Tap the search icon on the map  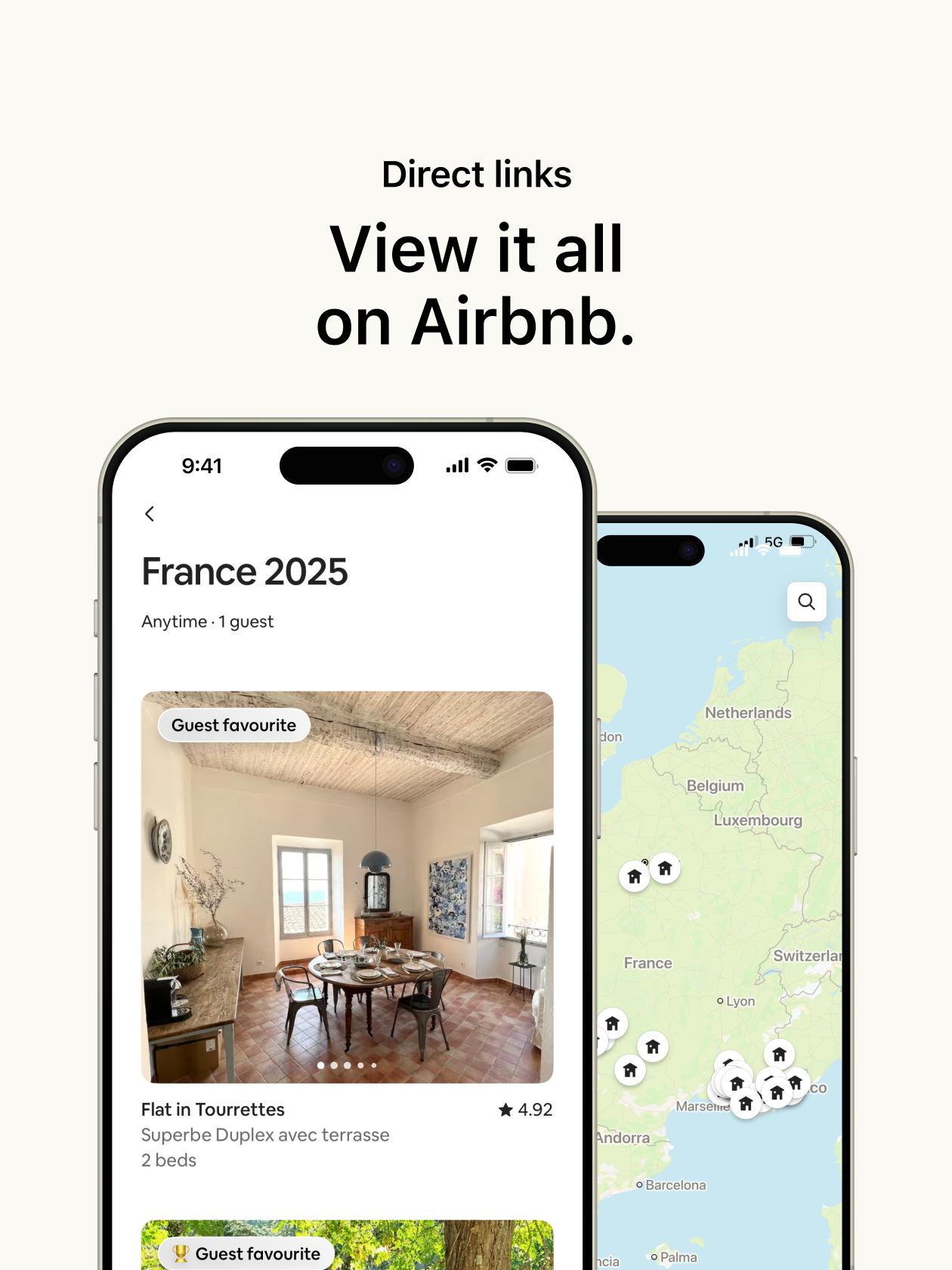(806, 601)
